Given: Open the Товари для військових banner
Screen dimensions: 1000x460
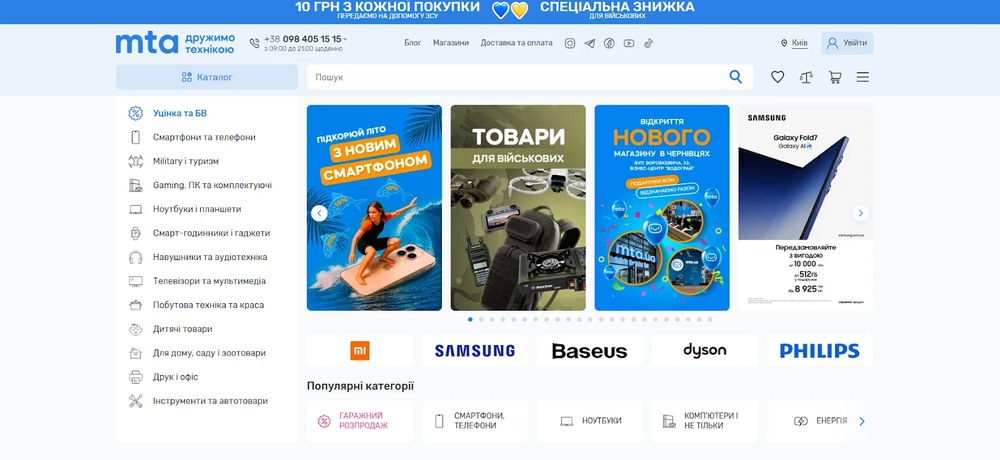Looking at the screenshot, I should click(x=518, y=208).
